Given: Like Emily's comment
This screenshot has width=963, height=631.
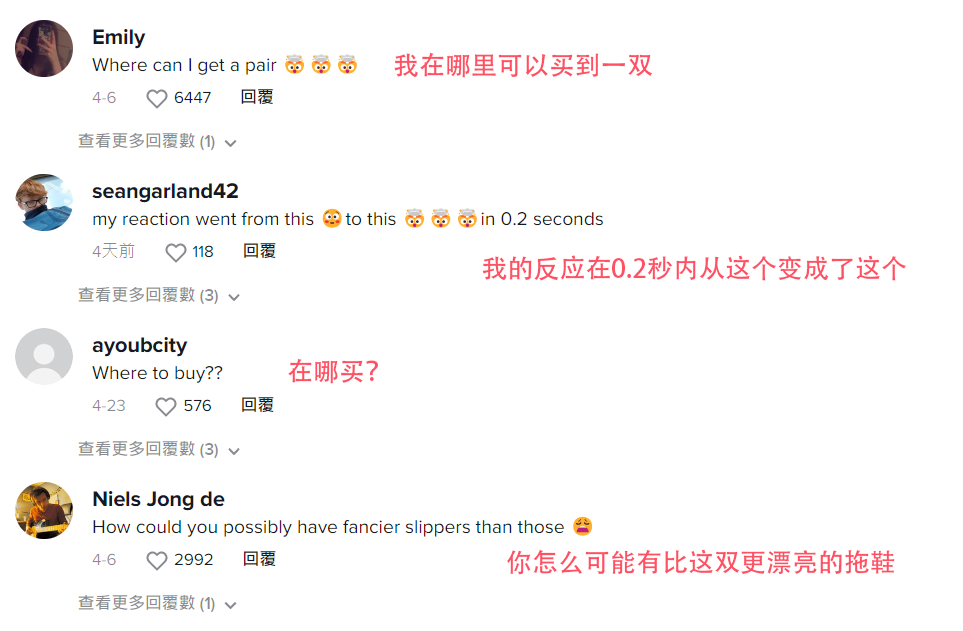Looking at the screenshot, I should [157, 98].
